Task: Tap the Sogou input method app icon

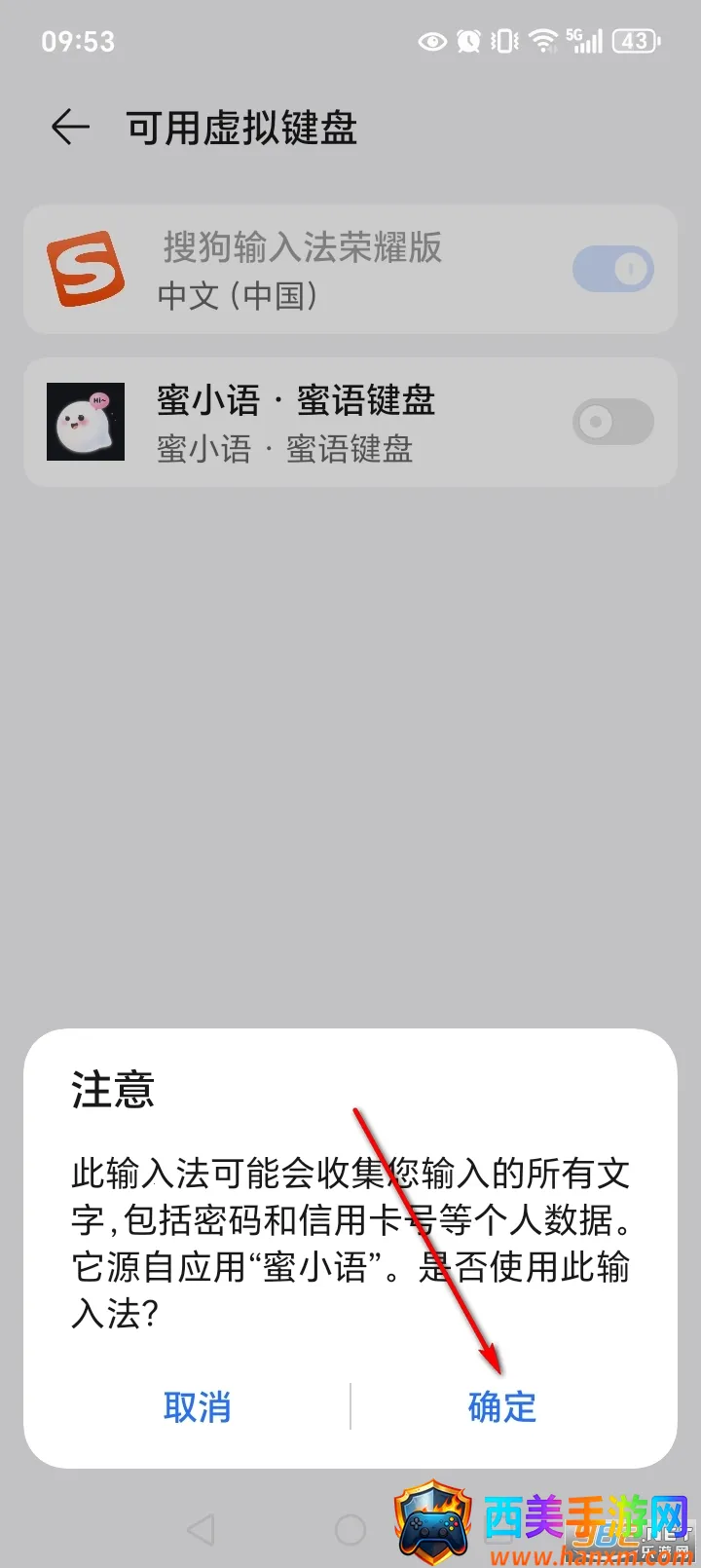Action: point(86,269)
